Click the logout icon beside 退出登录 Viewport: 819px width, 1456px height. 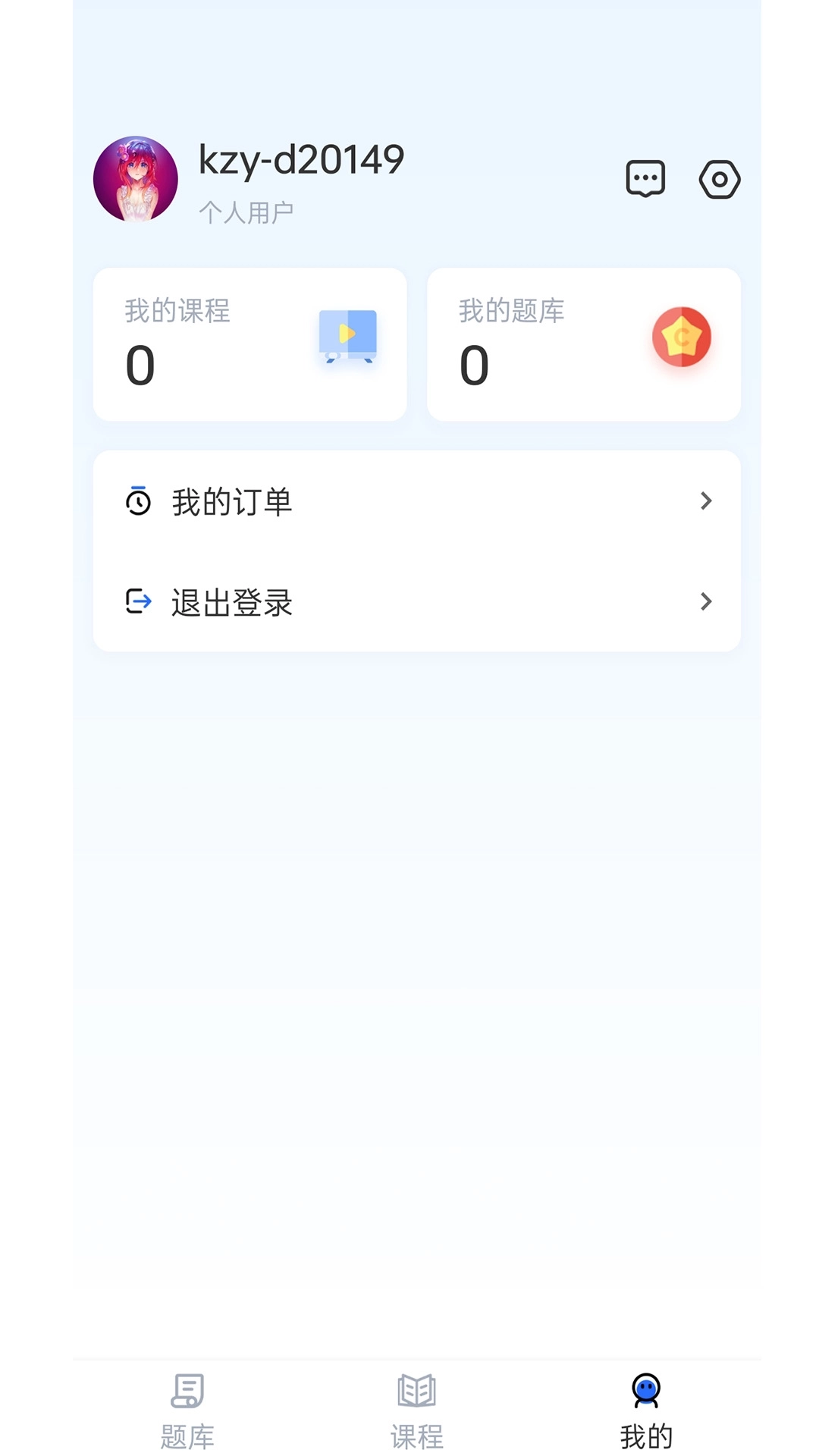137,601
